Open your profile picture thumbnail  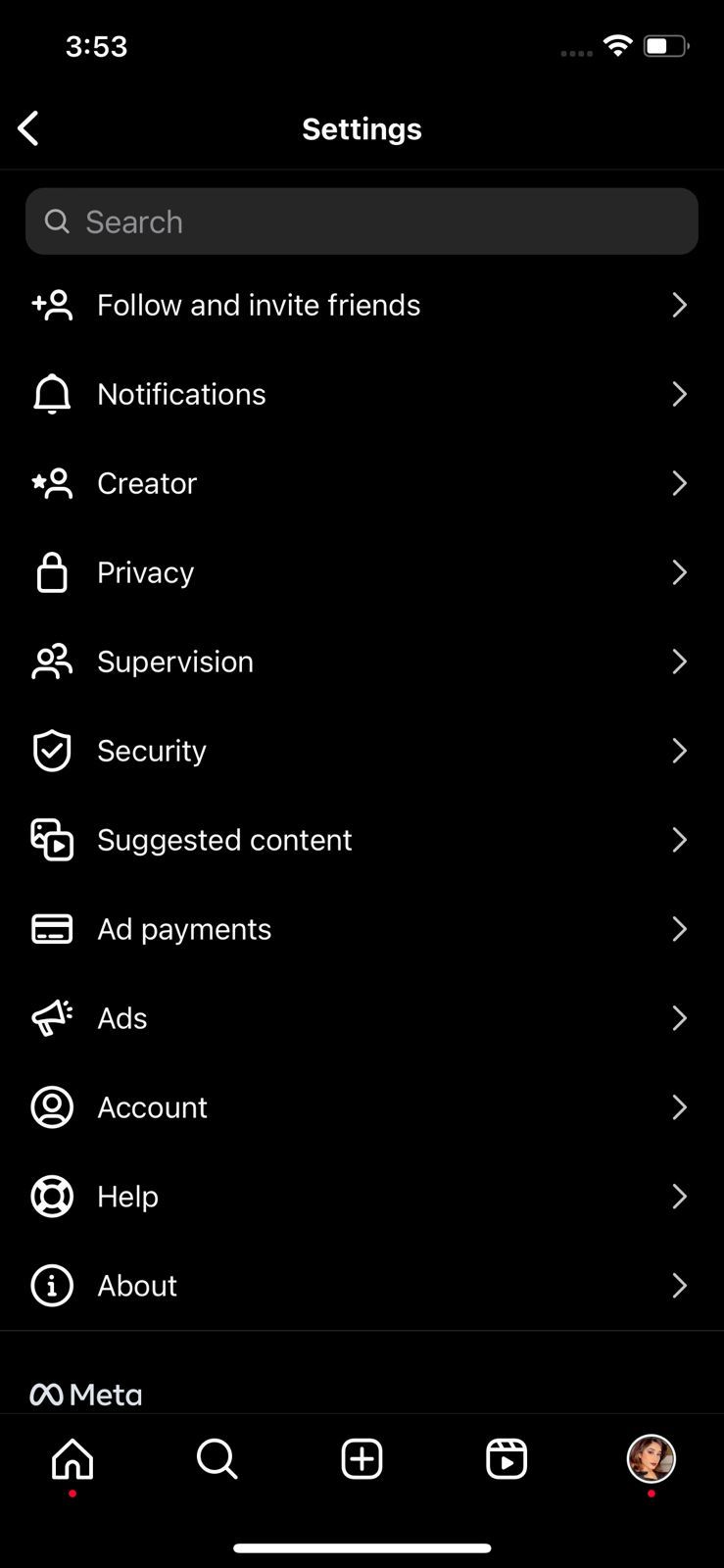[652, 1458]
